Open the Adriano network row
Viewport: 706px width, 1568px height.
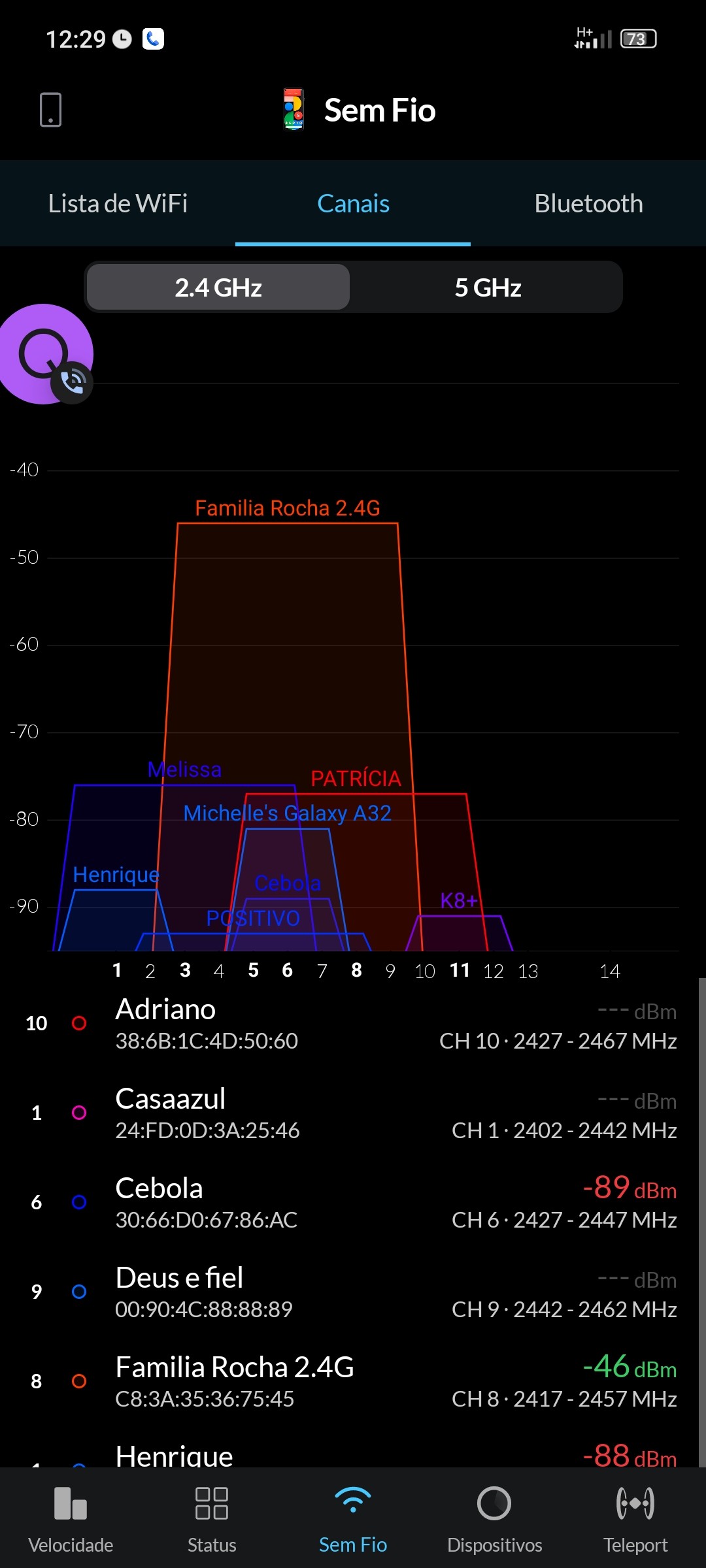[x=353, y=1024]
